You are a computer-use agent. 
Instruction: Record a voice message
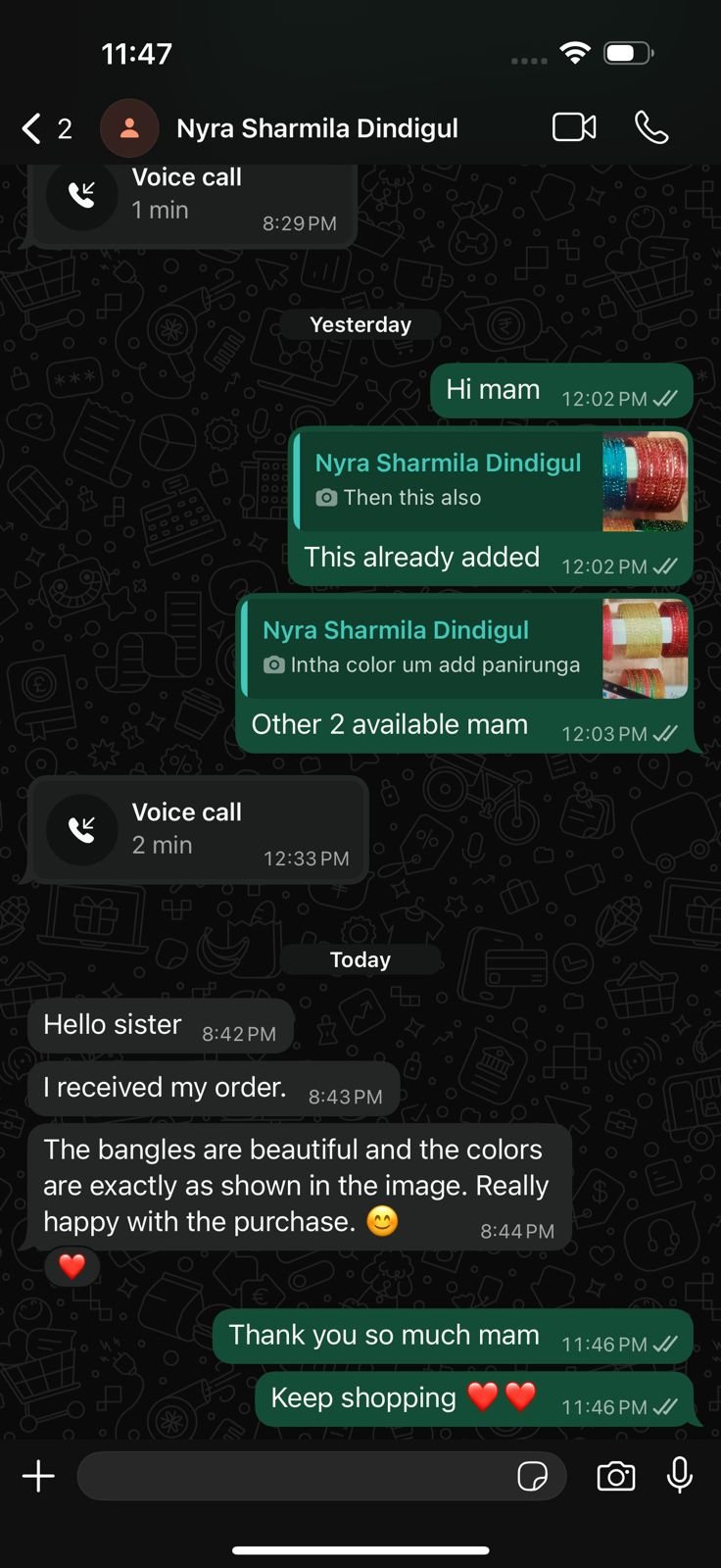tap(680, 1475)
